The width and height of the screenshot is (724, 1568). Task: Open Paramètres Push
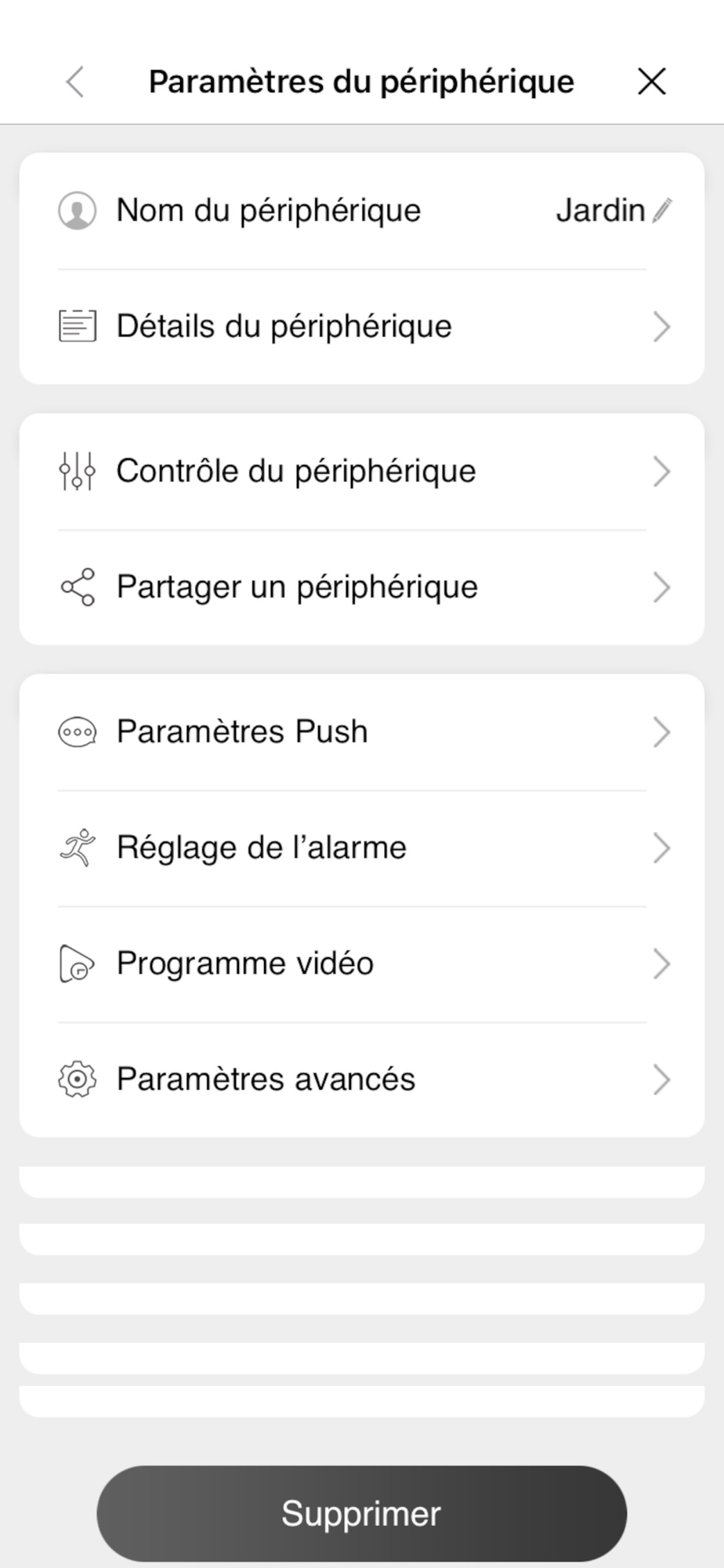(362, 732)
